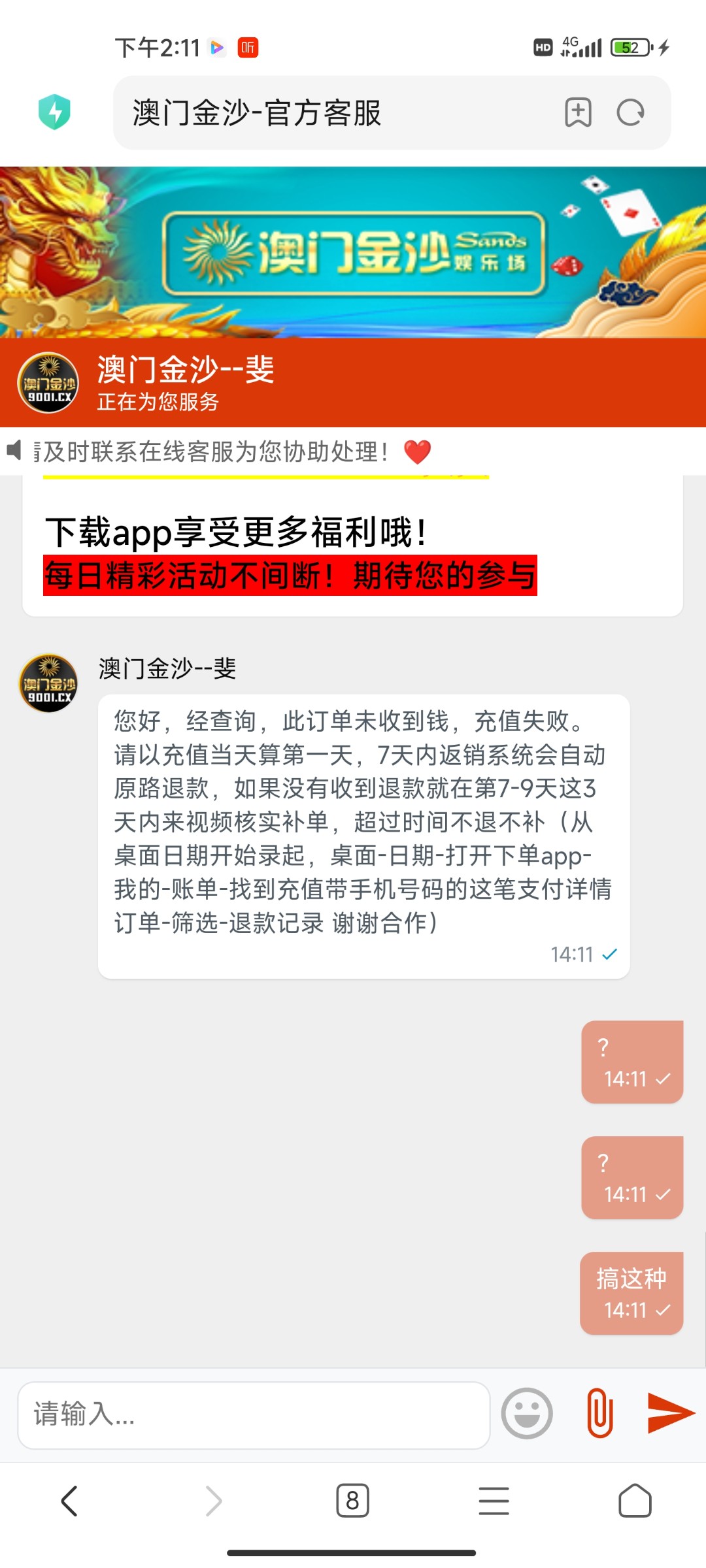Go forward with the browser arrow

214,1501
